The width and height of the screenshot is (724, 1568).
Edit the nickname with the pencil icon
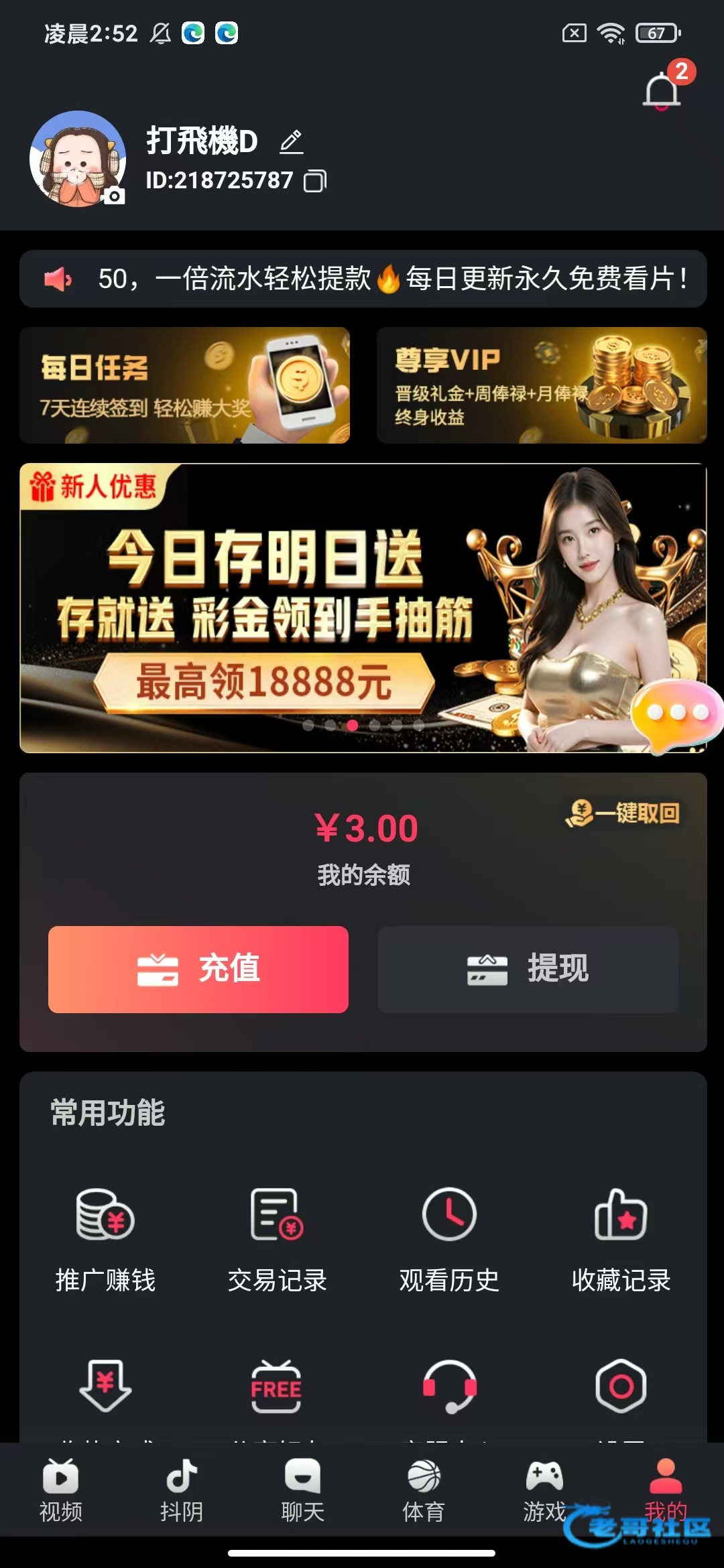pos(292,141)
